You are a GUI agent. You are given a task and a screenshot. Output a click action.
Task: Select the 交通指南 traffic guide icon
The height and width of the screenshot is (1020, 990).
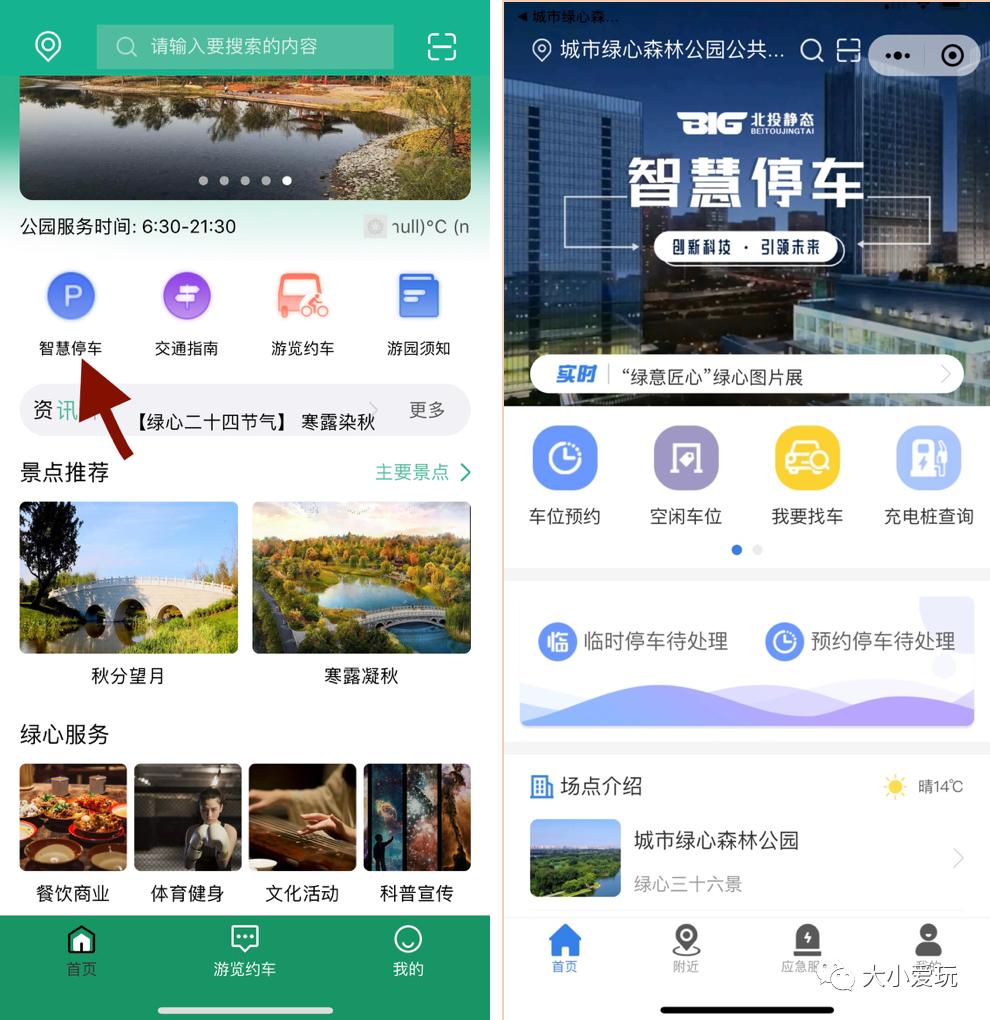(x=186, y=295)
